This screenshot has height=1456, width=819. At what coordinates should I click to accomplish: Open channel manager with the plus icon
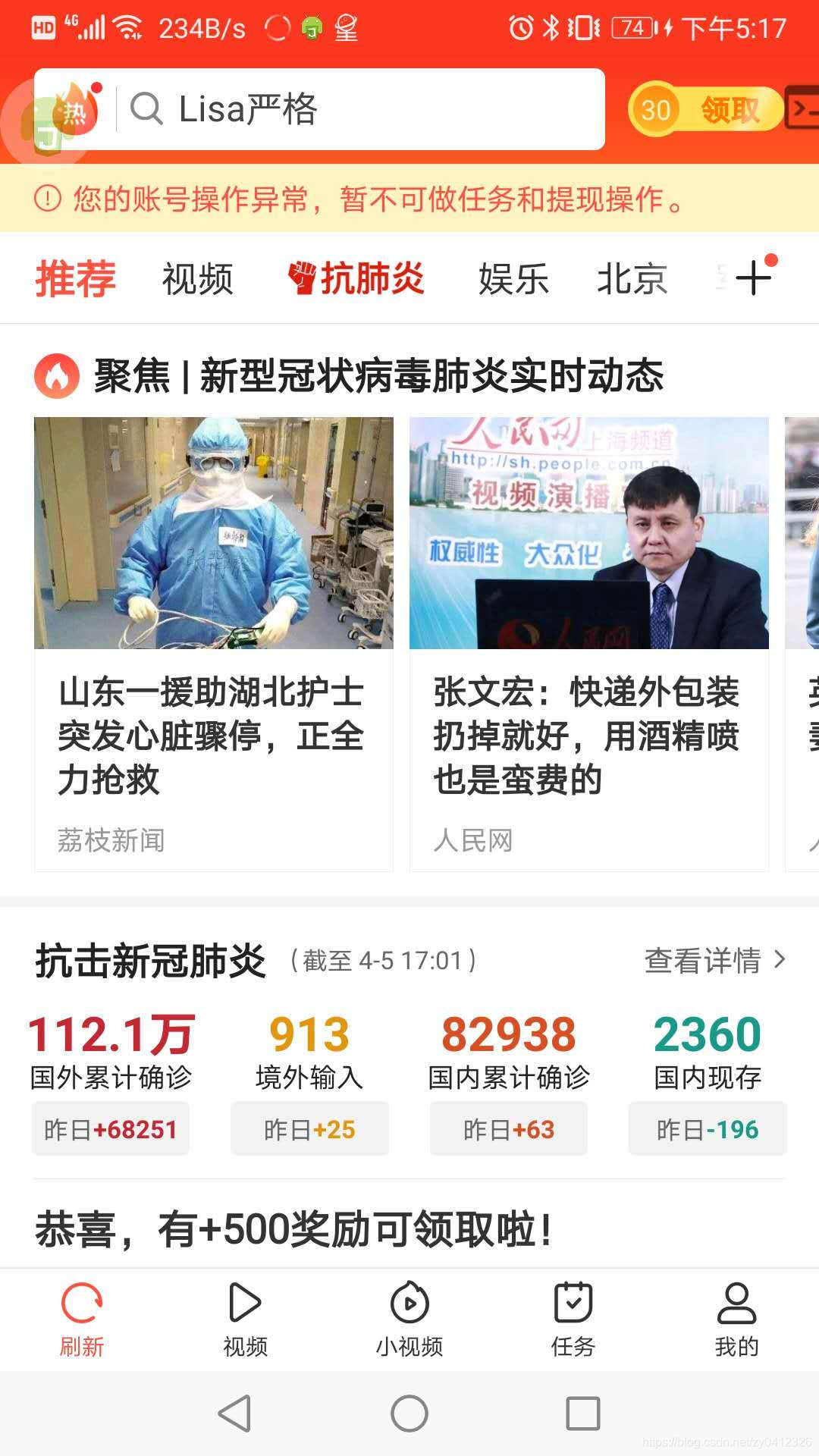754,278
